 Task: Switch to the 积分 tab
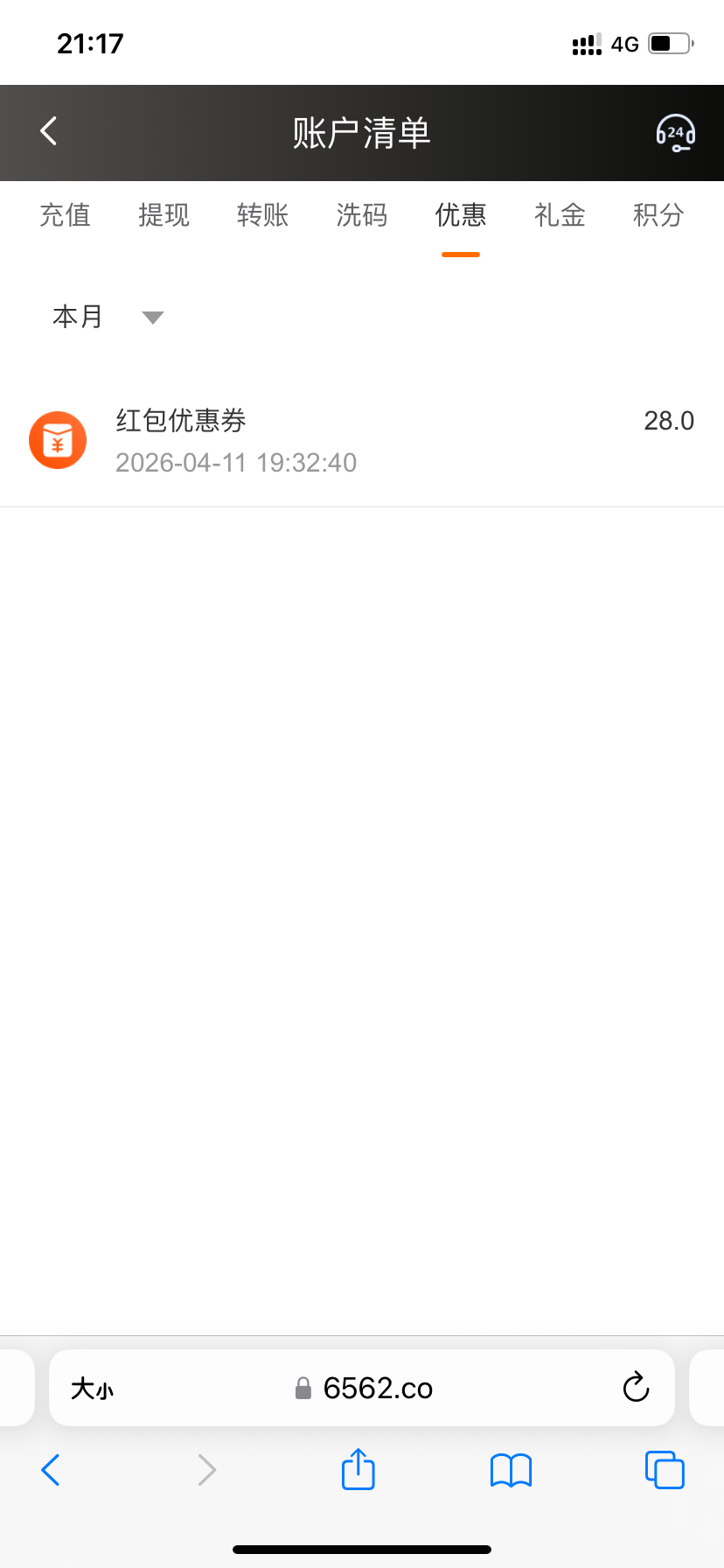(658, 215)
